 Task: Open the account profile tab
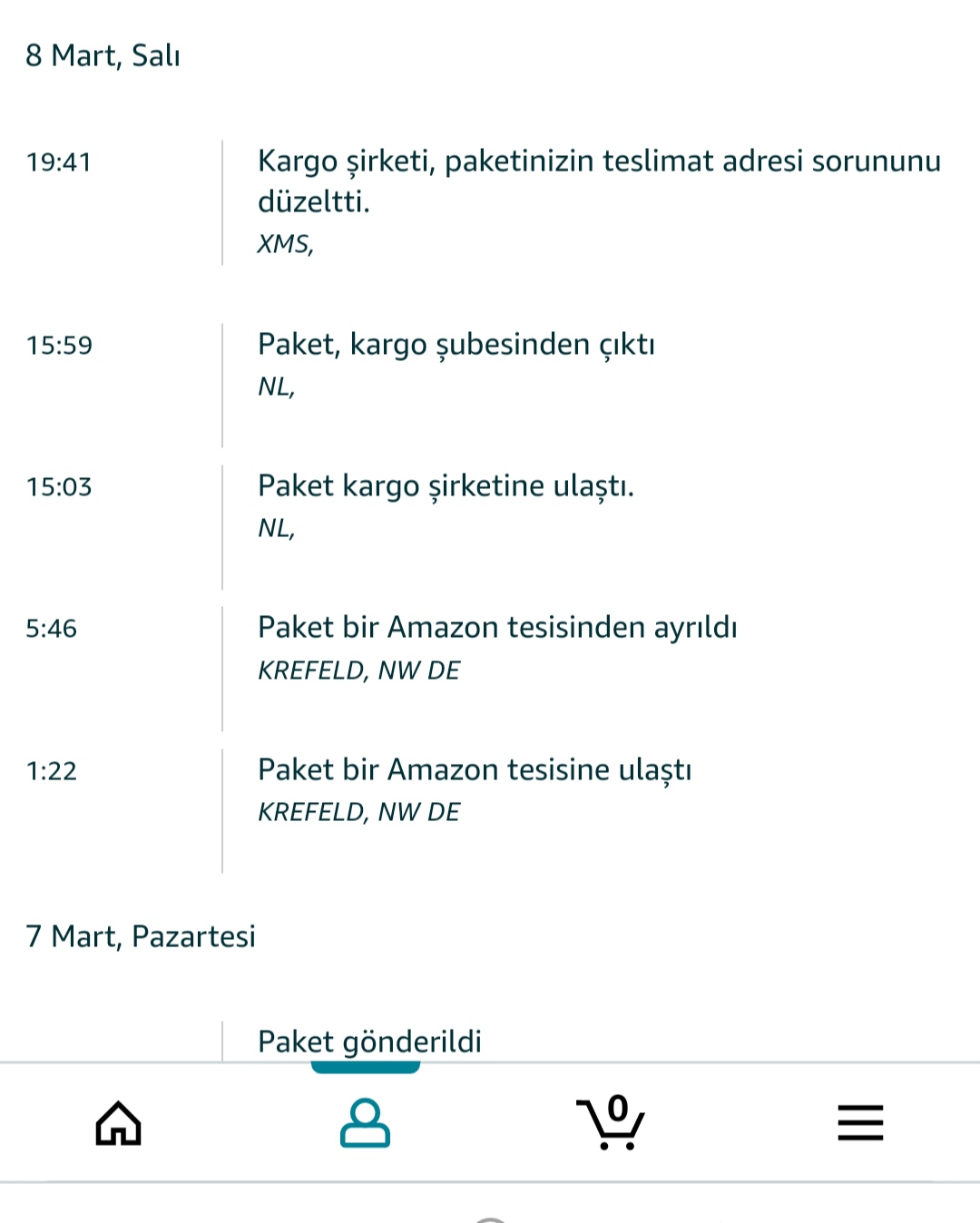[365, 1122]
